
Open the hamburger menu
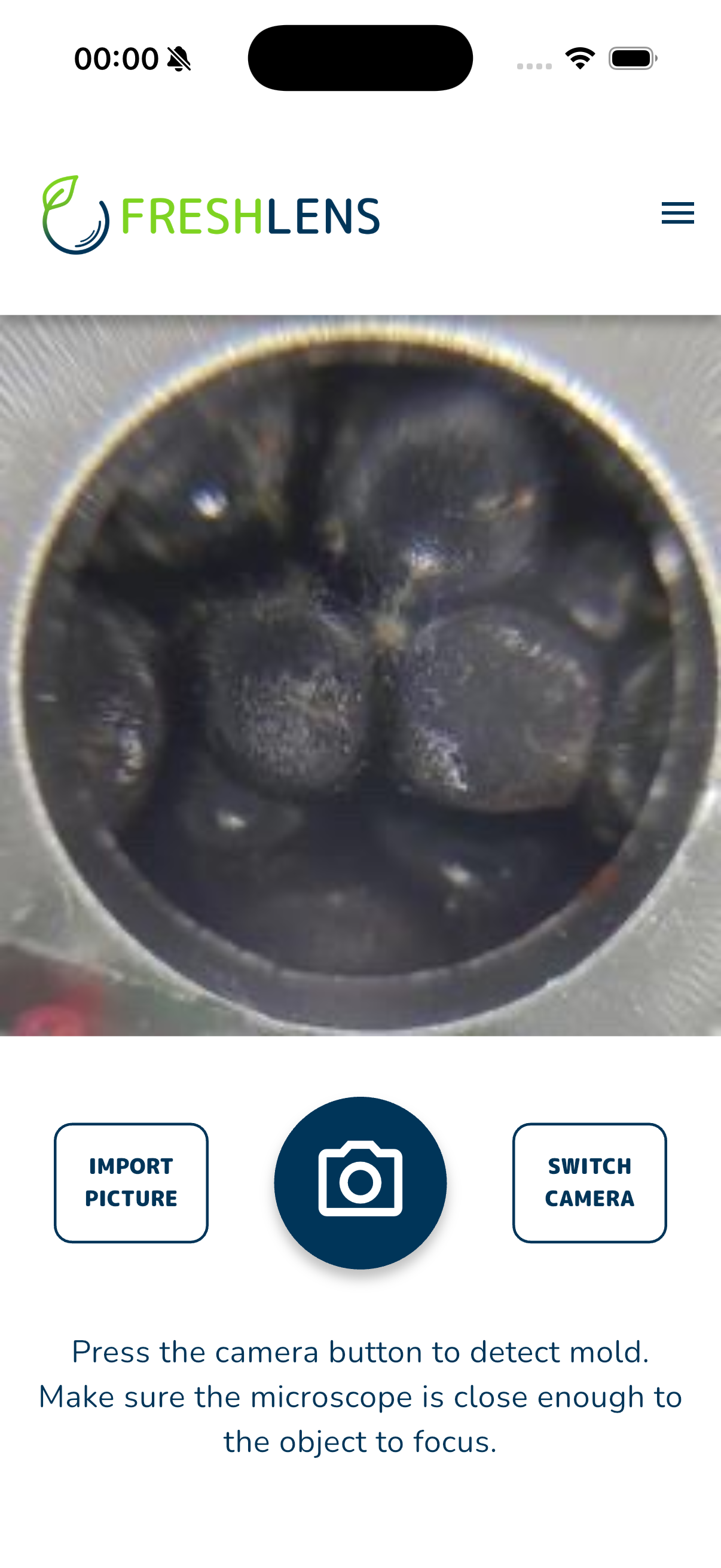coord(677,213)
